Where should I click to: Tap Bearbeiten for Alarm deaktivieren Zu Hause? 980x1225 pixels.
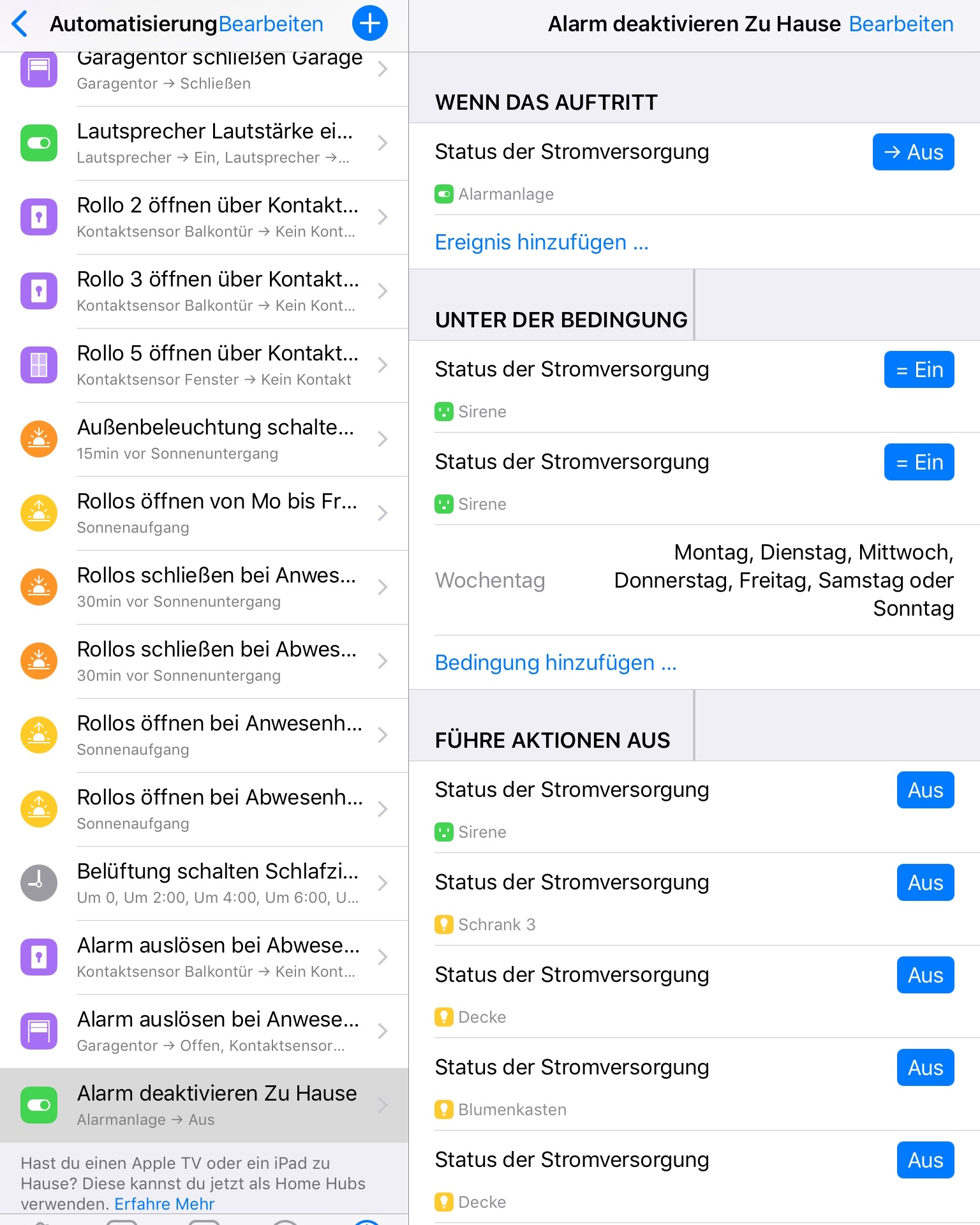(900, 24)
